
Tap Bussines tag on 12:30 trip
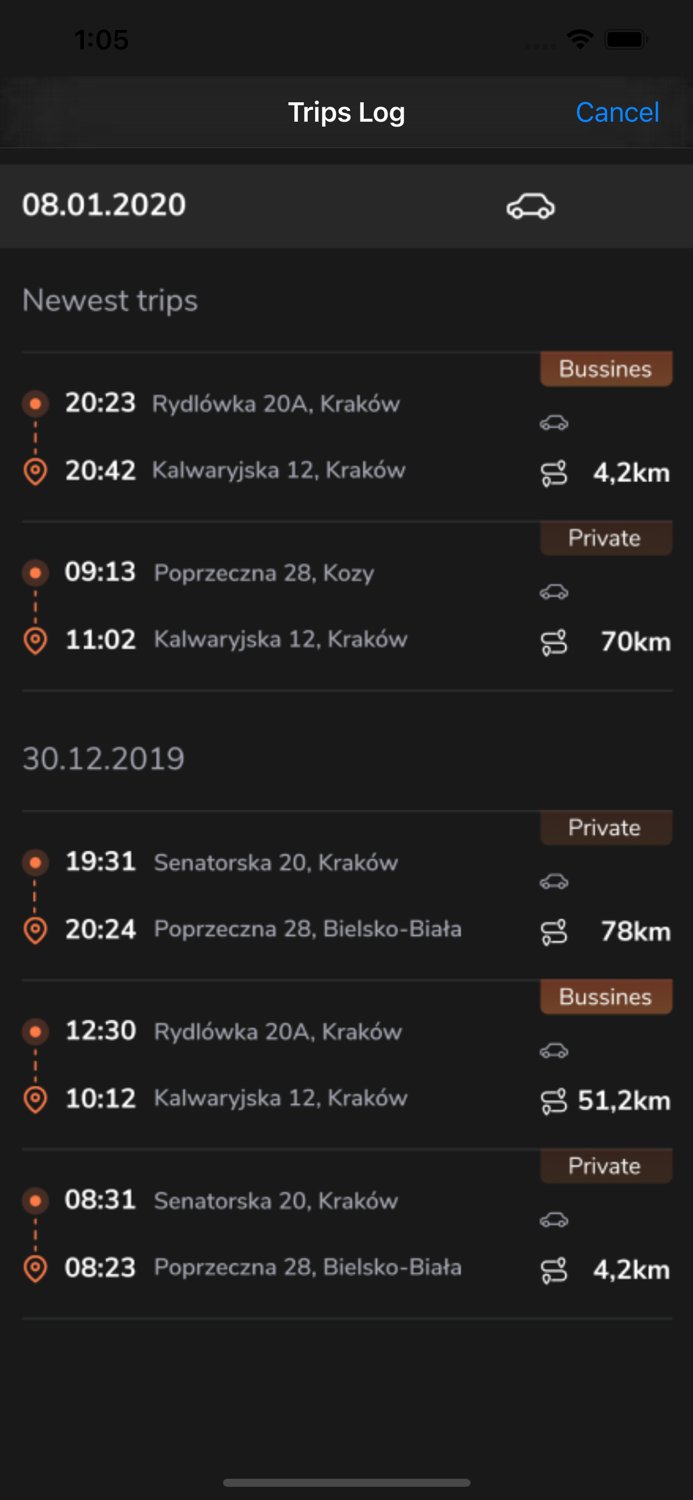(606, 997)
